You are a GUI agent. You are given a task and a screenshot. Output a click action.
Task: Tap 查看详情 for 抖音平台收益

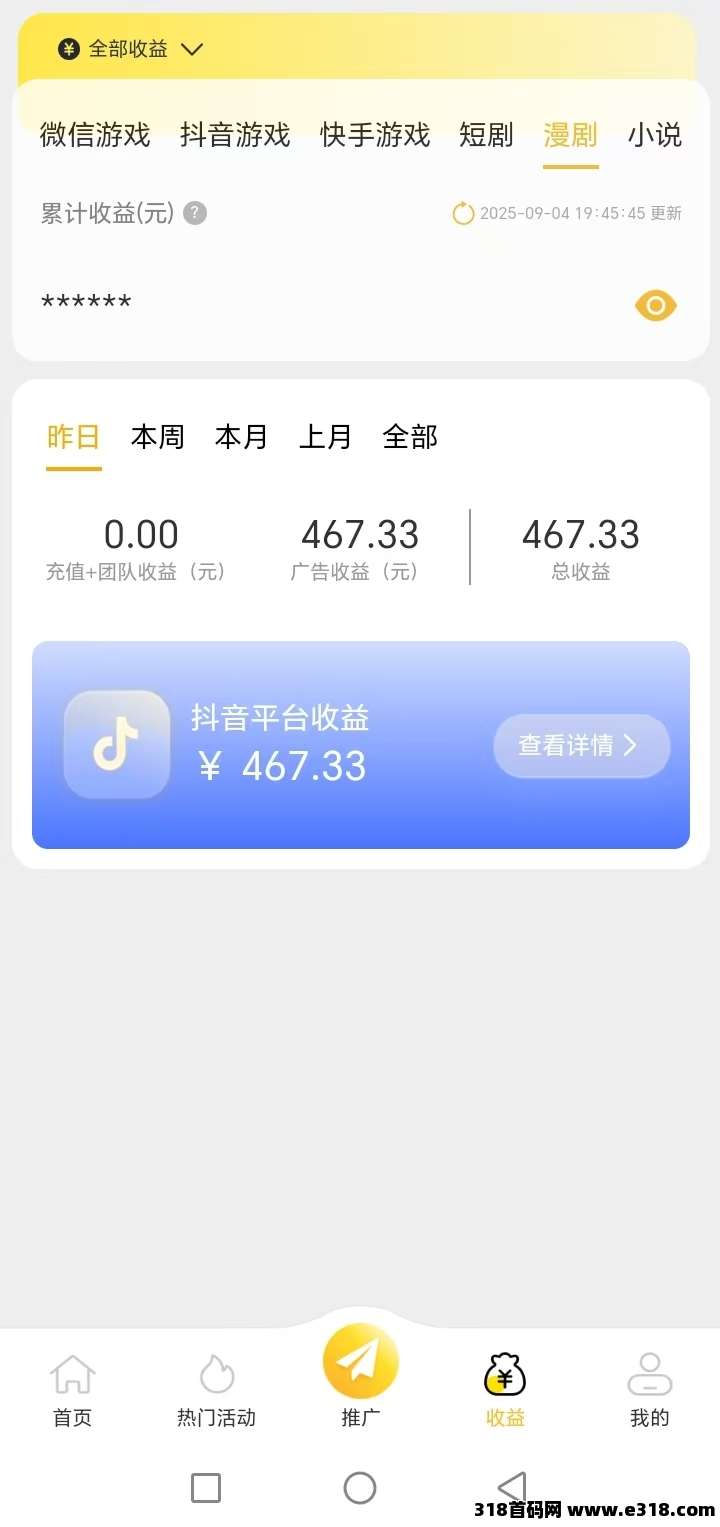[x=581, y=745]
